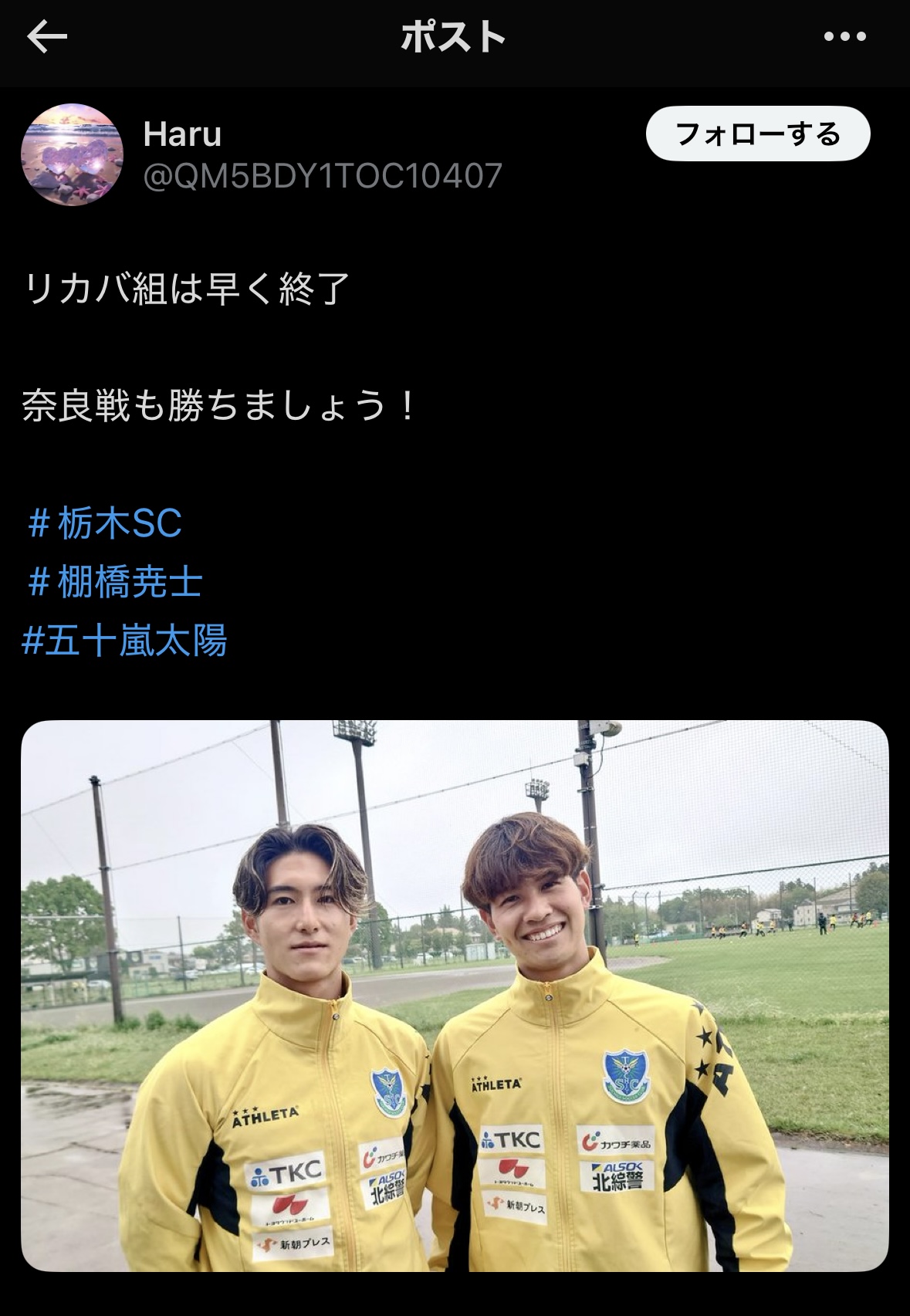Open the #栃木SC hashtag
The width and height of the screenshot is (910, 1316).
click(105, 523)
